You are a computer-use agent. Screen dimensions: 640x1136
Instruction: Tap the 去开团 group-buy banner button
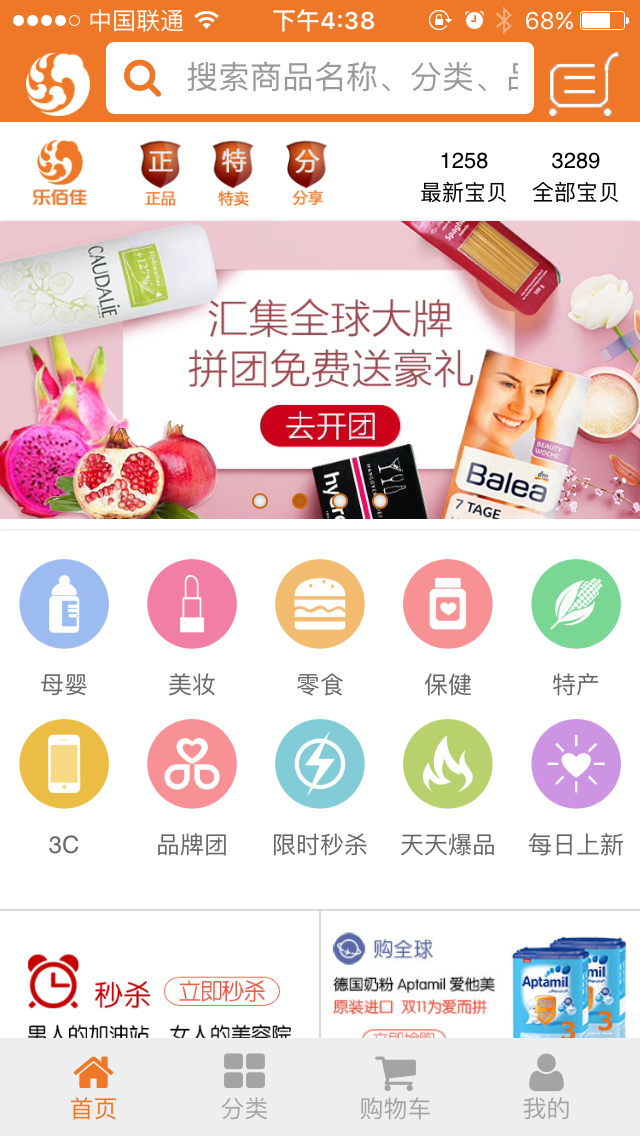point(330,426)
